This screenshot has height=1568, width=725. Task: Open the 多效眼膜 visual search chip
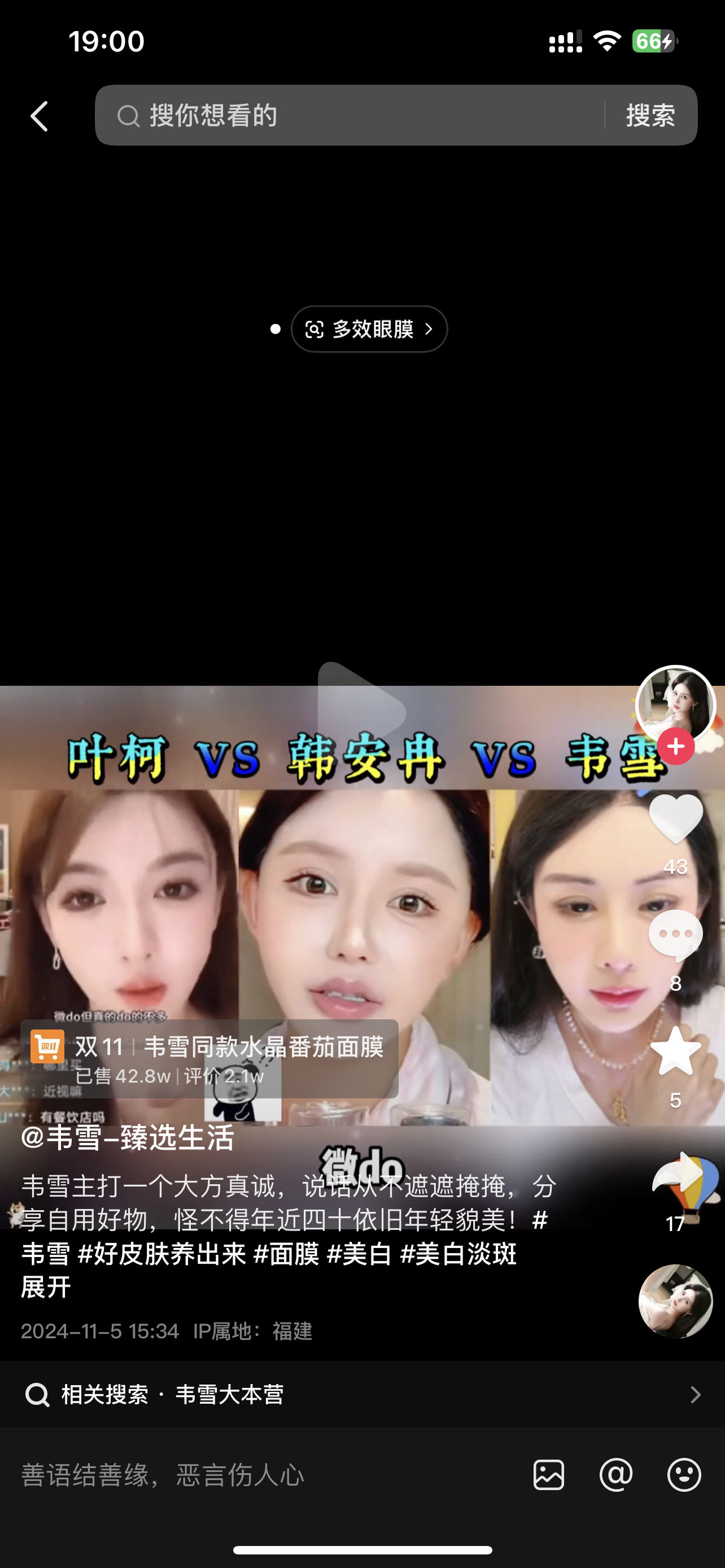coord(369,329)
